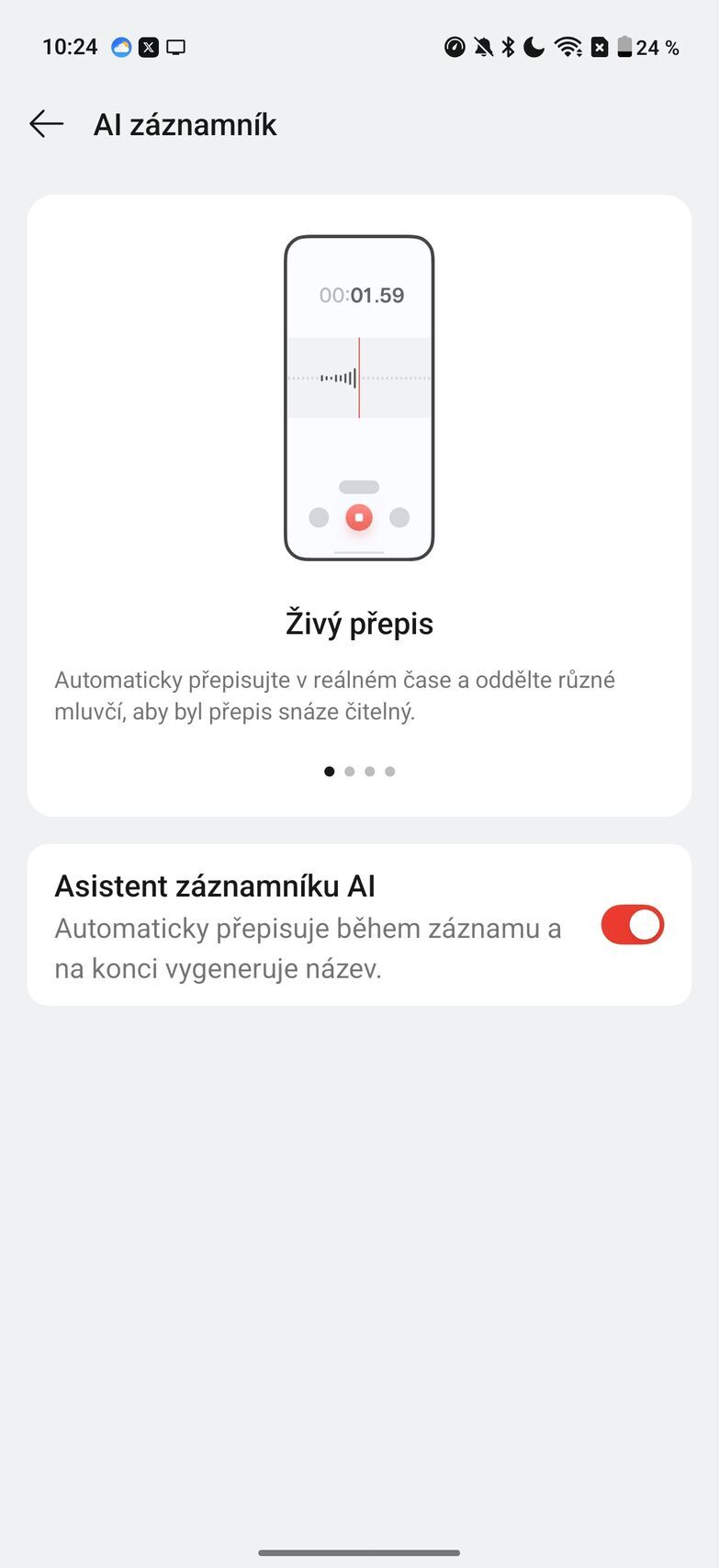Screen dimensions: 719x1568
Task: Select the fourth carousel dot
Action: (390, 772)
